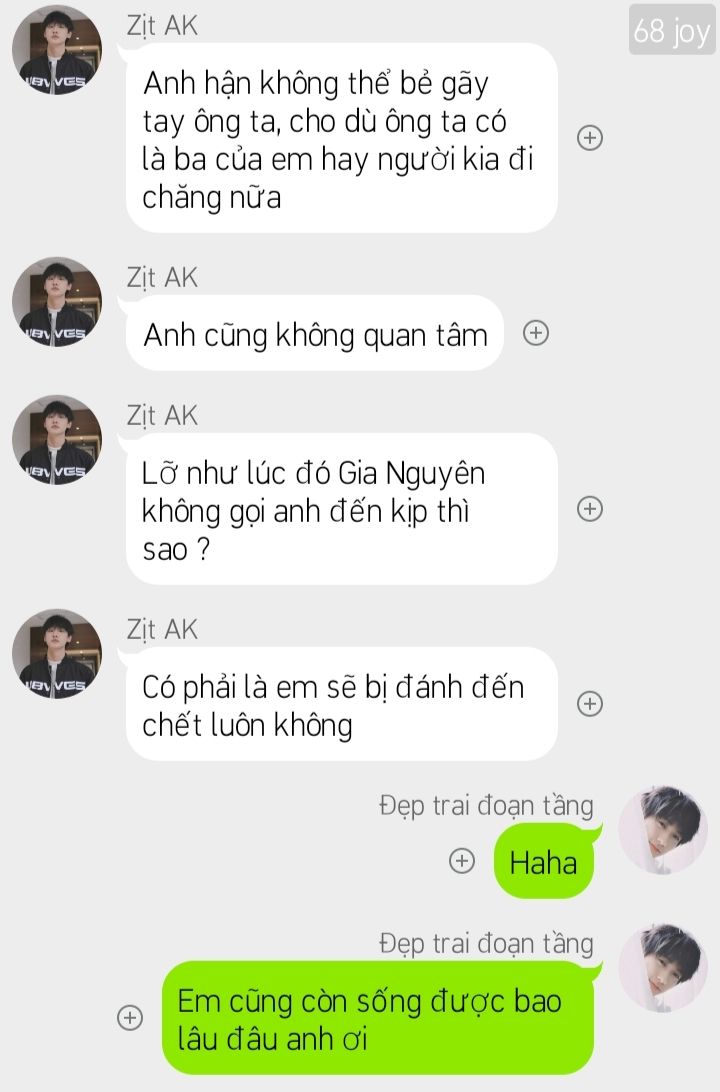Tap plus icon beside 'Lỡ như lúc đó' message
This screenshot has height=1092, width=720.
coord(590,509)
